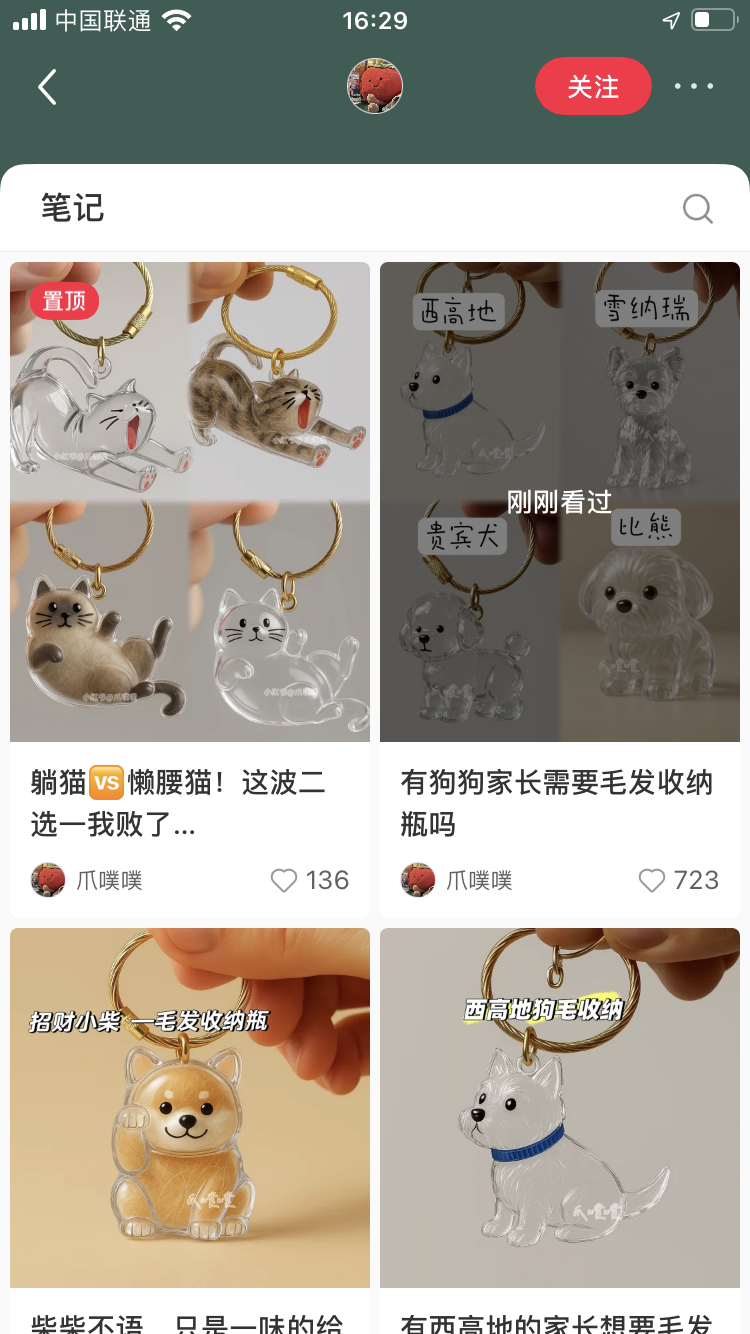This screenshot has height=1334, width=750.
Task: Open the 西高地狗毛收纳 note
Action: [560, 1107]
